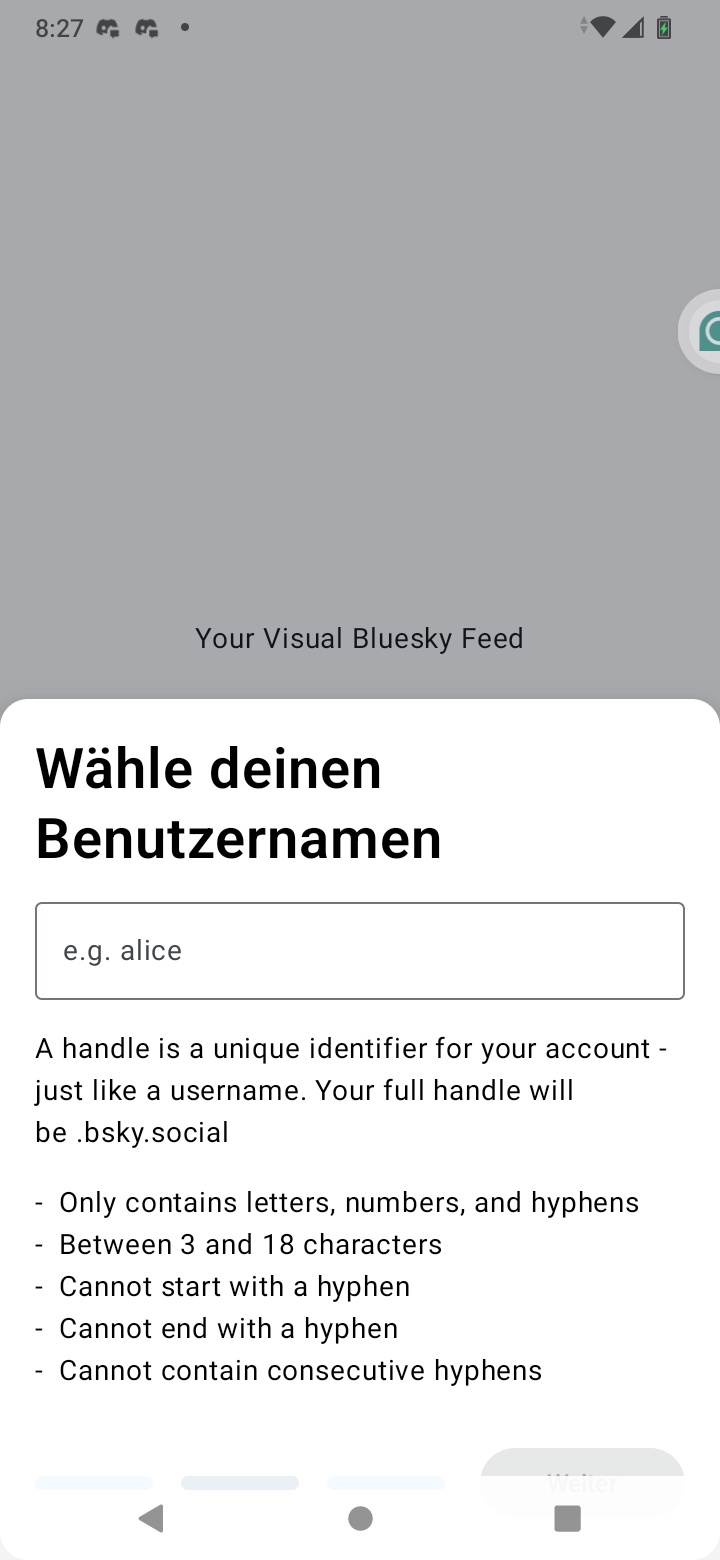Focus the username field showing "e.g. alice"

360,950
